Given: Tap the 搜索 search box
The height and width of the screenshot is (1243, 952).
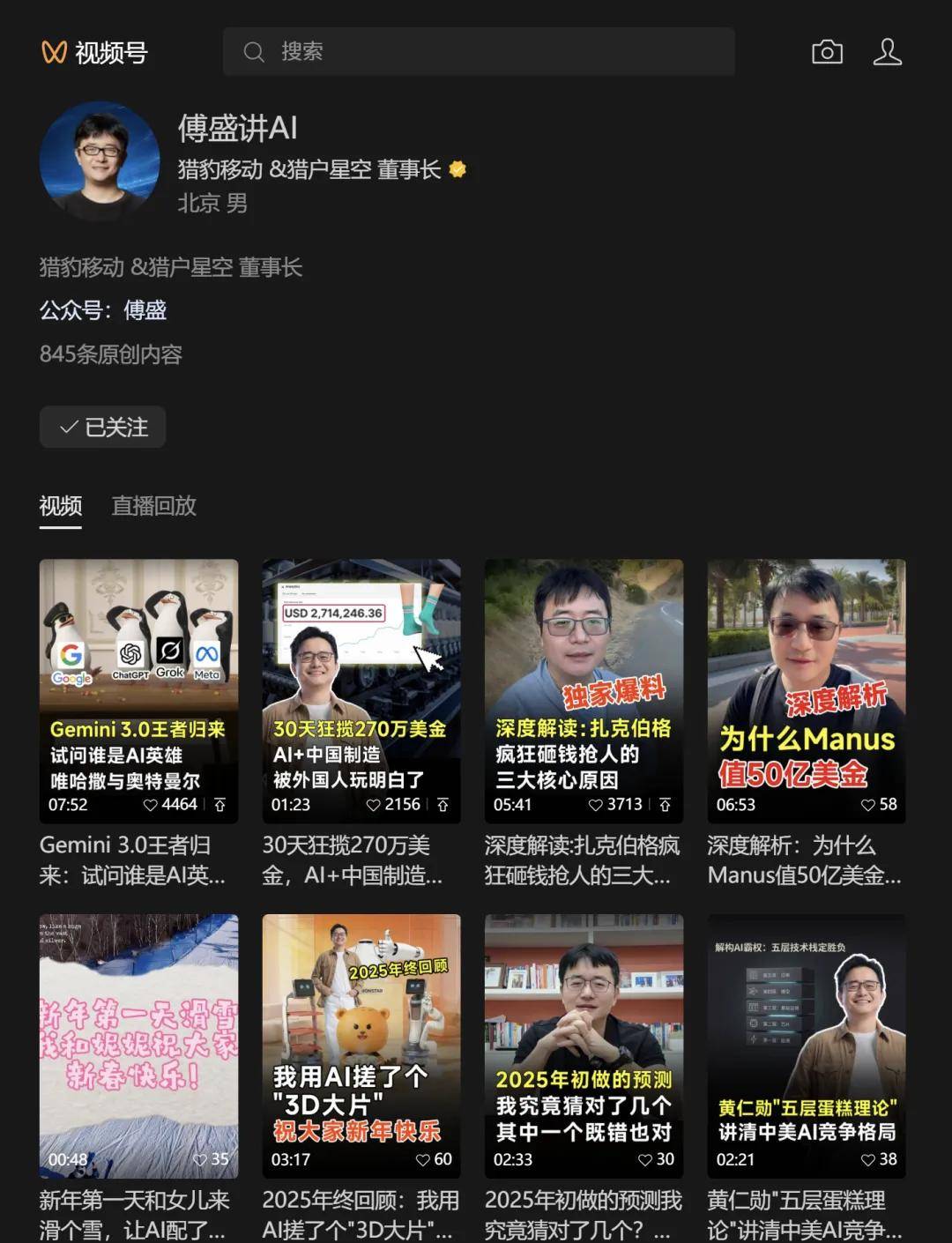Looking at the screenshot, I should coord(479,52).
